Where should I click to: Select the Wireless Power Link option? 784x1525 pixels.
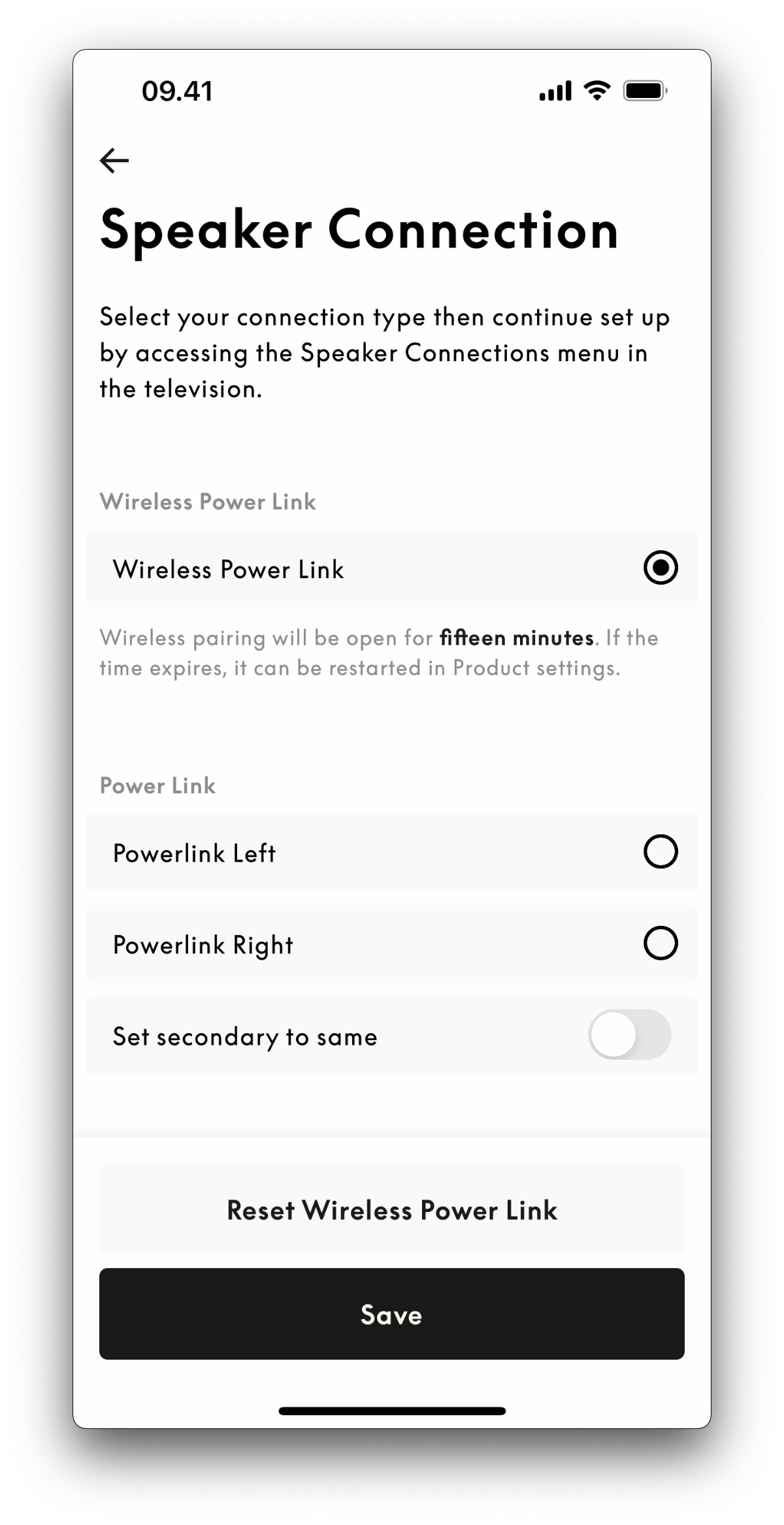pos(392,568)
